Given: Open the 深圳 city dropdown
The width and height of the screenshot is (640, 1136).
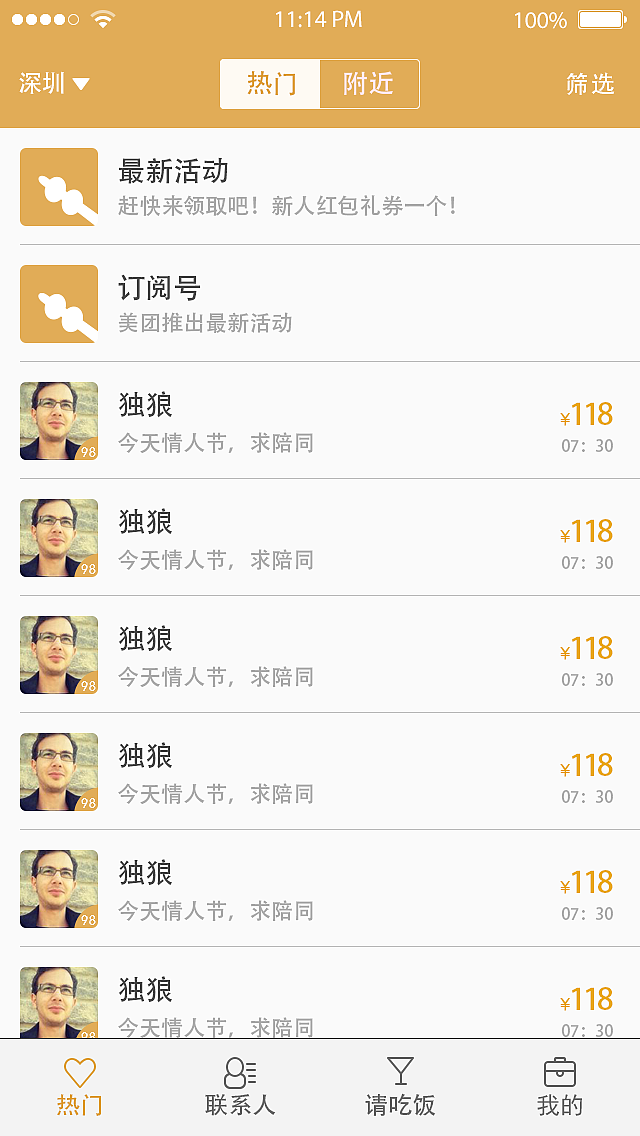Looking at the screenshot, I should [54, 84].
